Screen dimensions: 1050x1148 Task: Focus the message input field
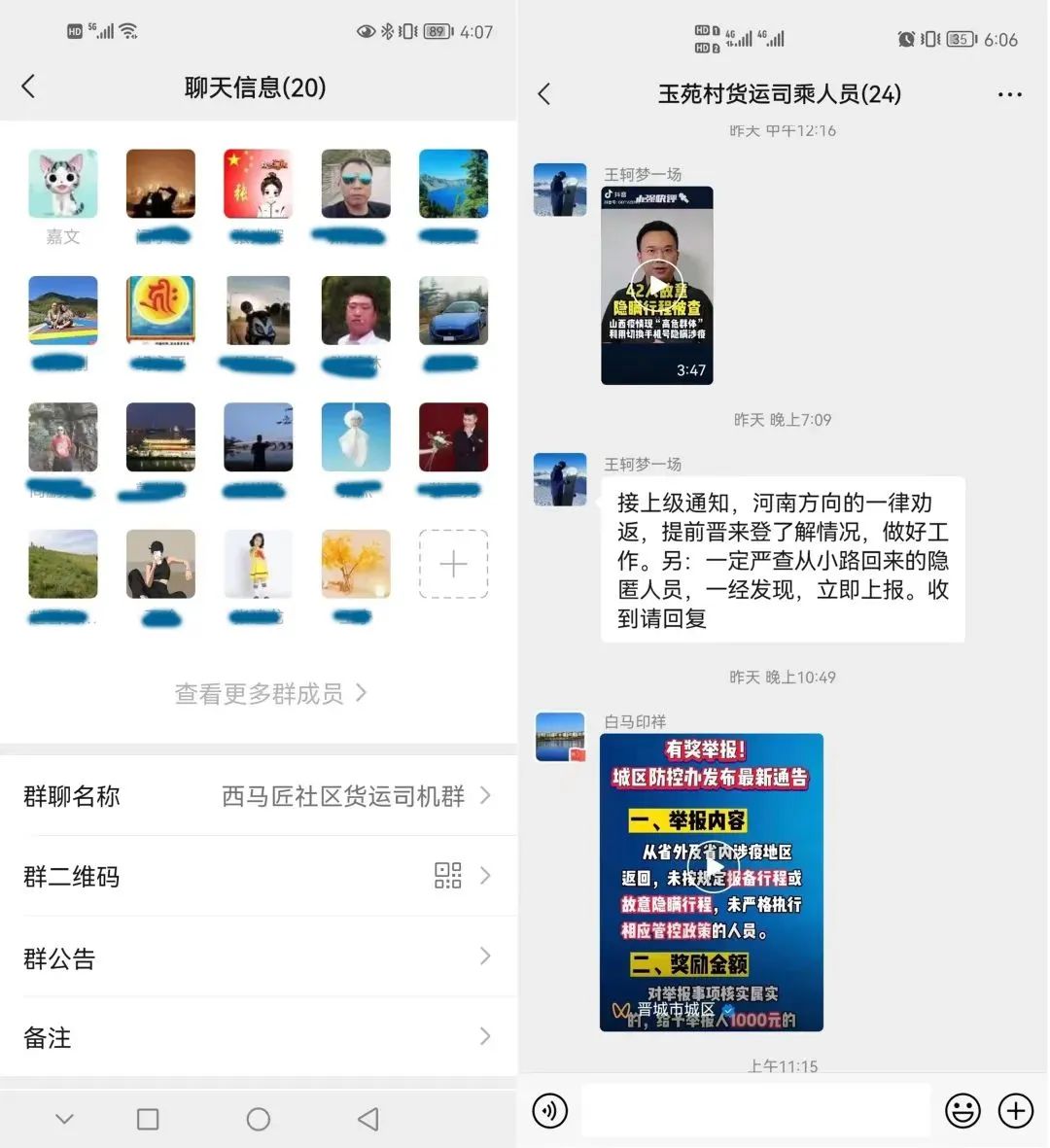755,1110
